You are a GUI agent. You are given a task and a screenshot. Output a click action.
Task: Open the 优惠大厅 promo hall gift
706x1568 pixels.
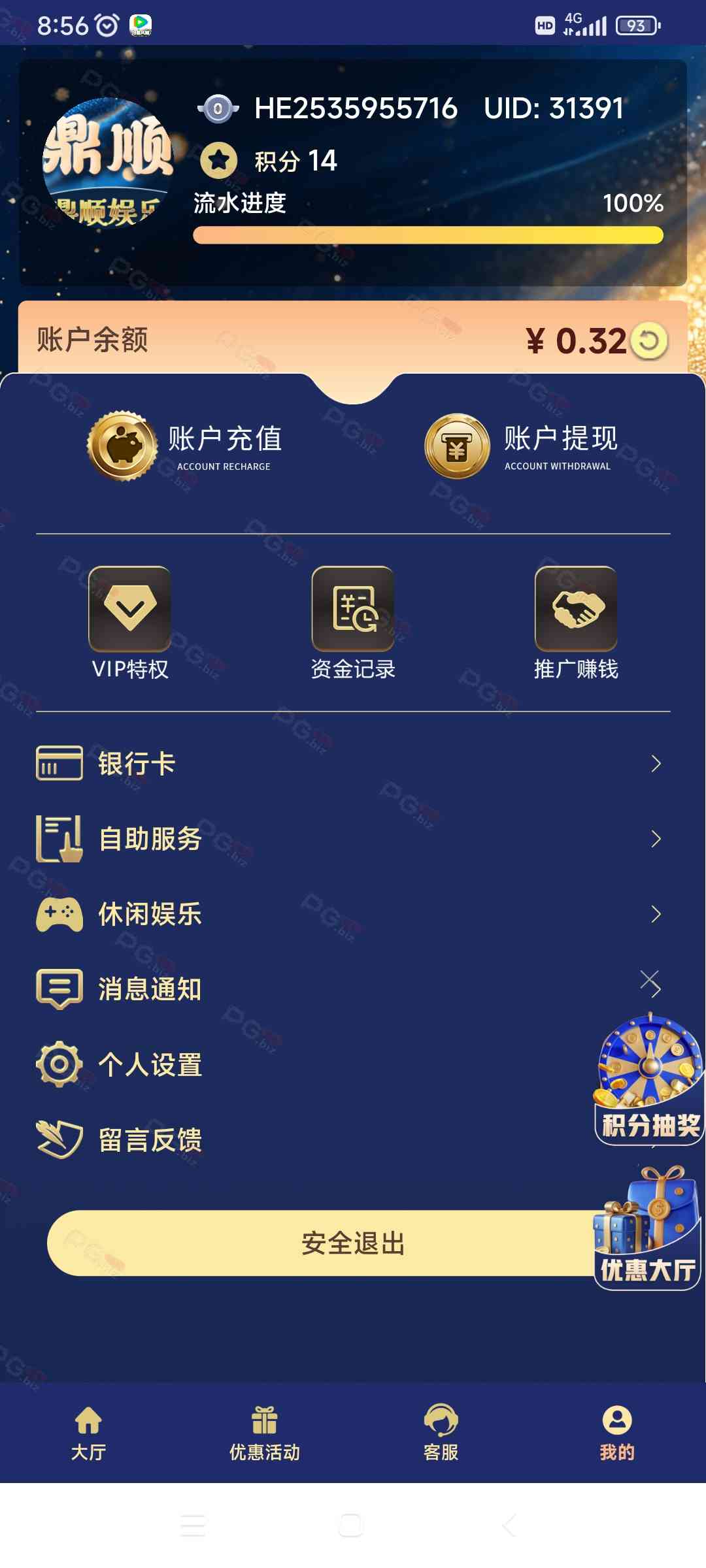(648, 1228)
